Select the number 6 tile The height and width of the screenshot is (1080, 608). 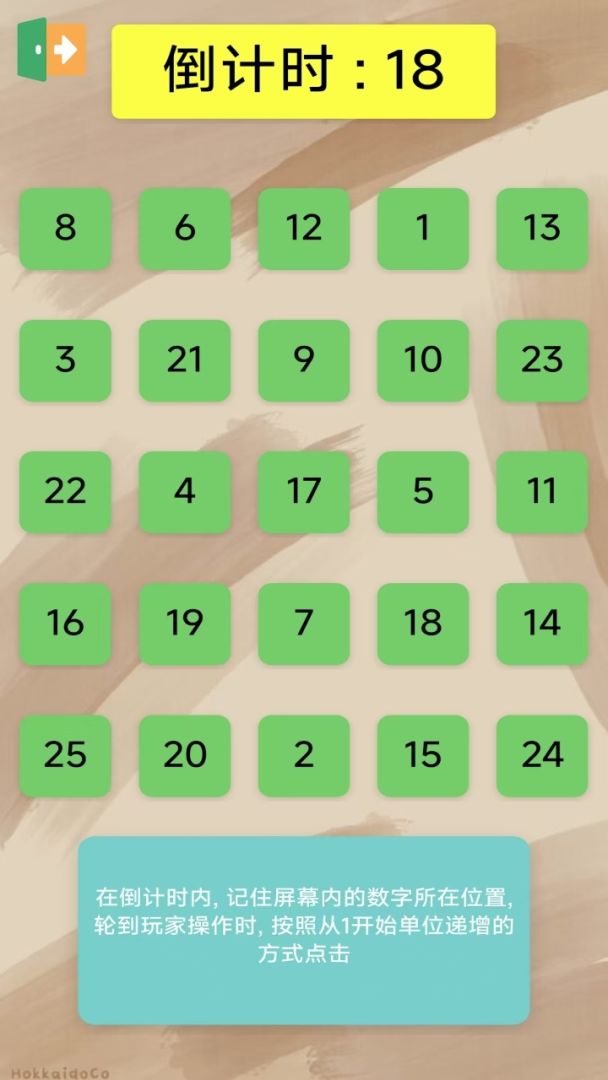tap(185, 228)
